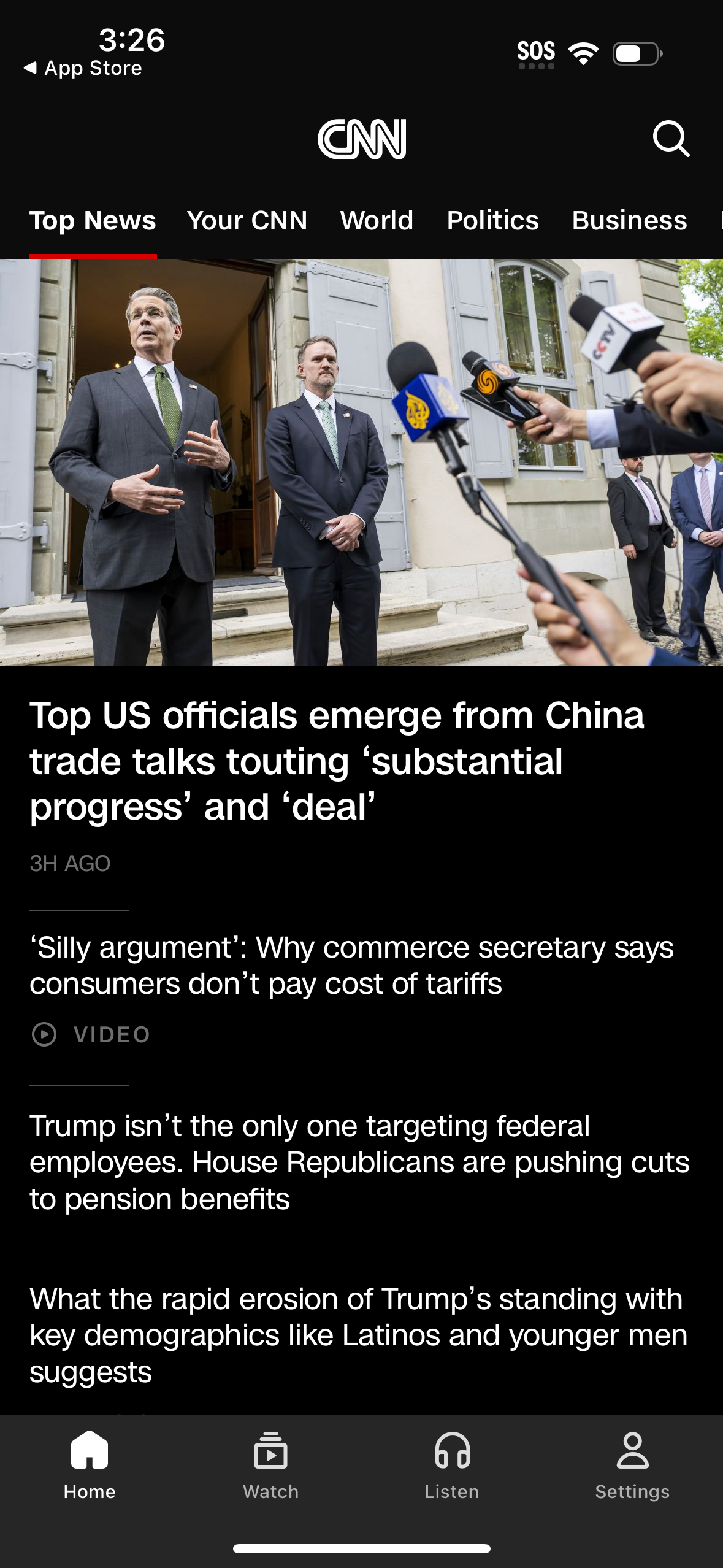Tap the CNN logo
This screenshot has height=1568, width=723.
(x=361, y=139)
